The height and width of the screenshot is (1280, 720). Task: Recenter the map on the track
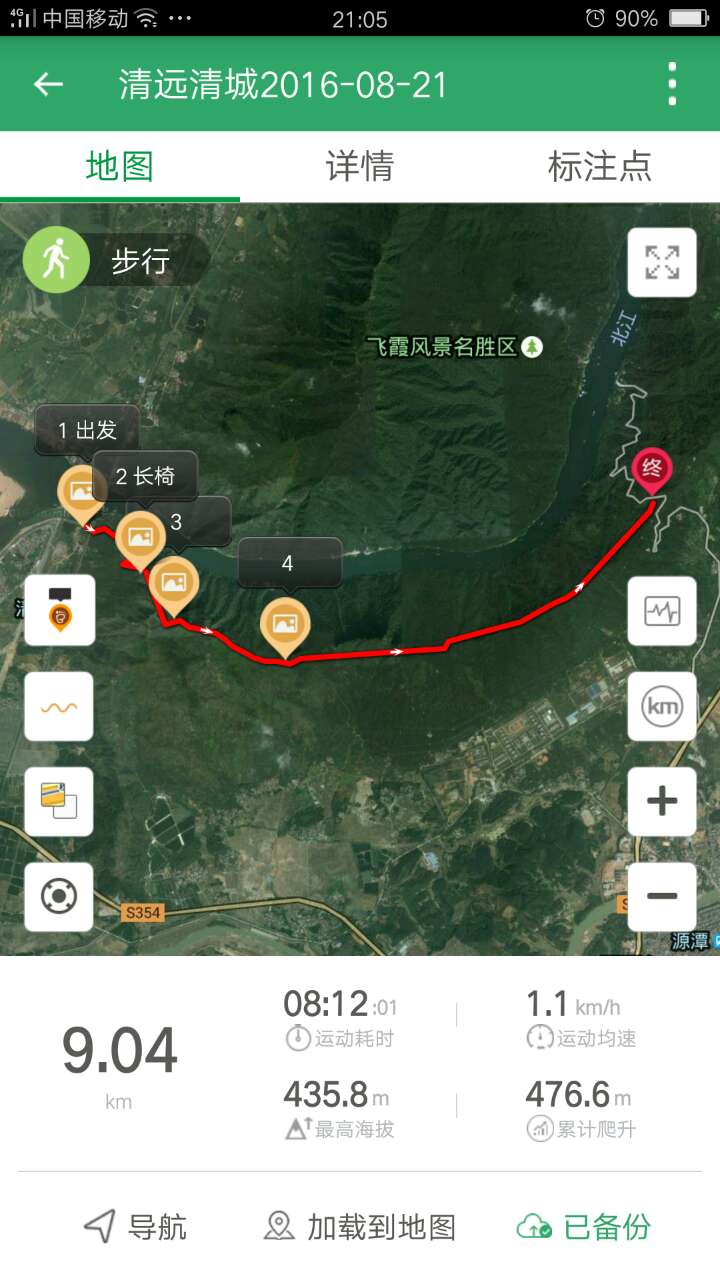click(x=59, y=897)
